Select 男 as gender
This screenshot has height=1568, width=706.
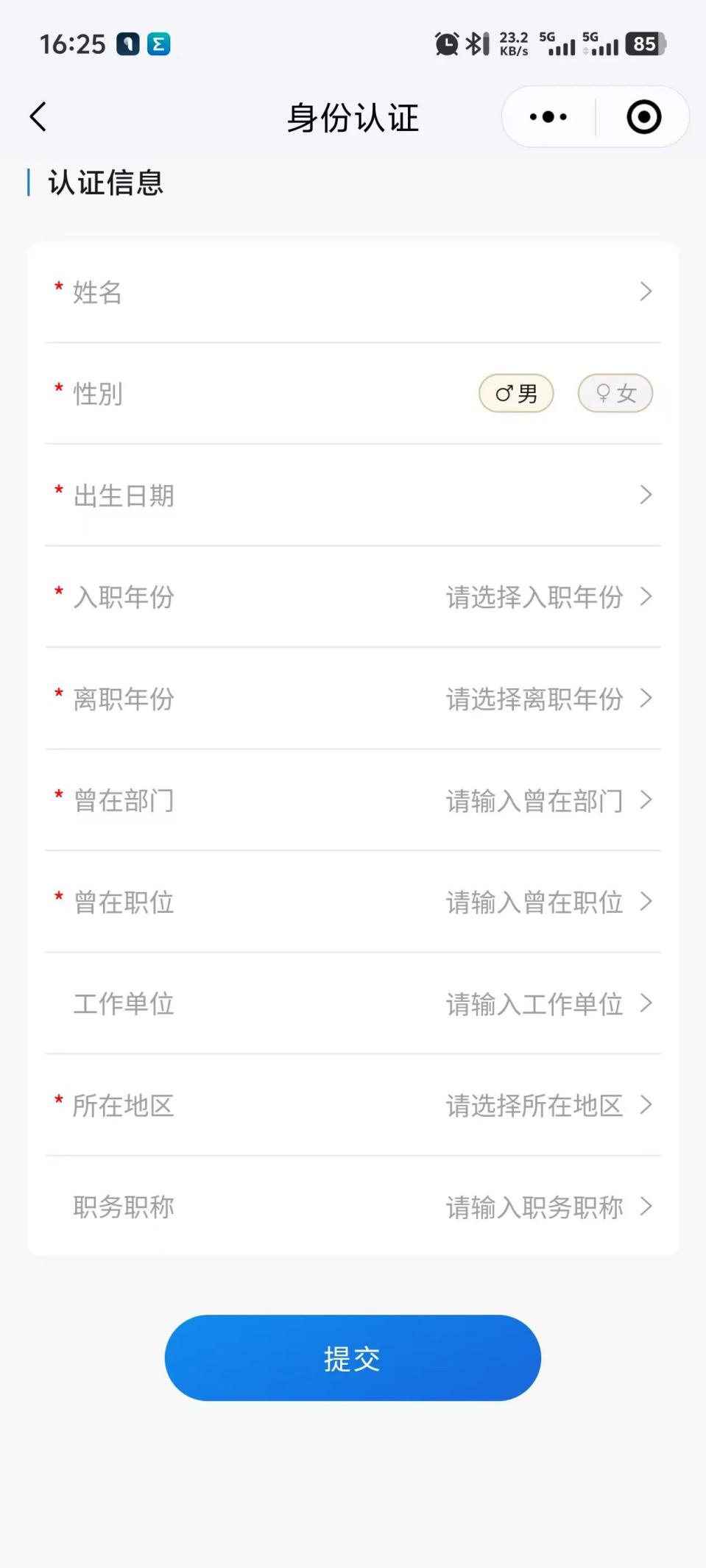[x=516, y=394]
